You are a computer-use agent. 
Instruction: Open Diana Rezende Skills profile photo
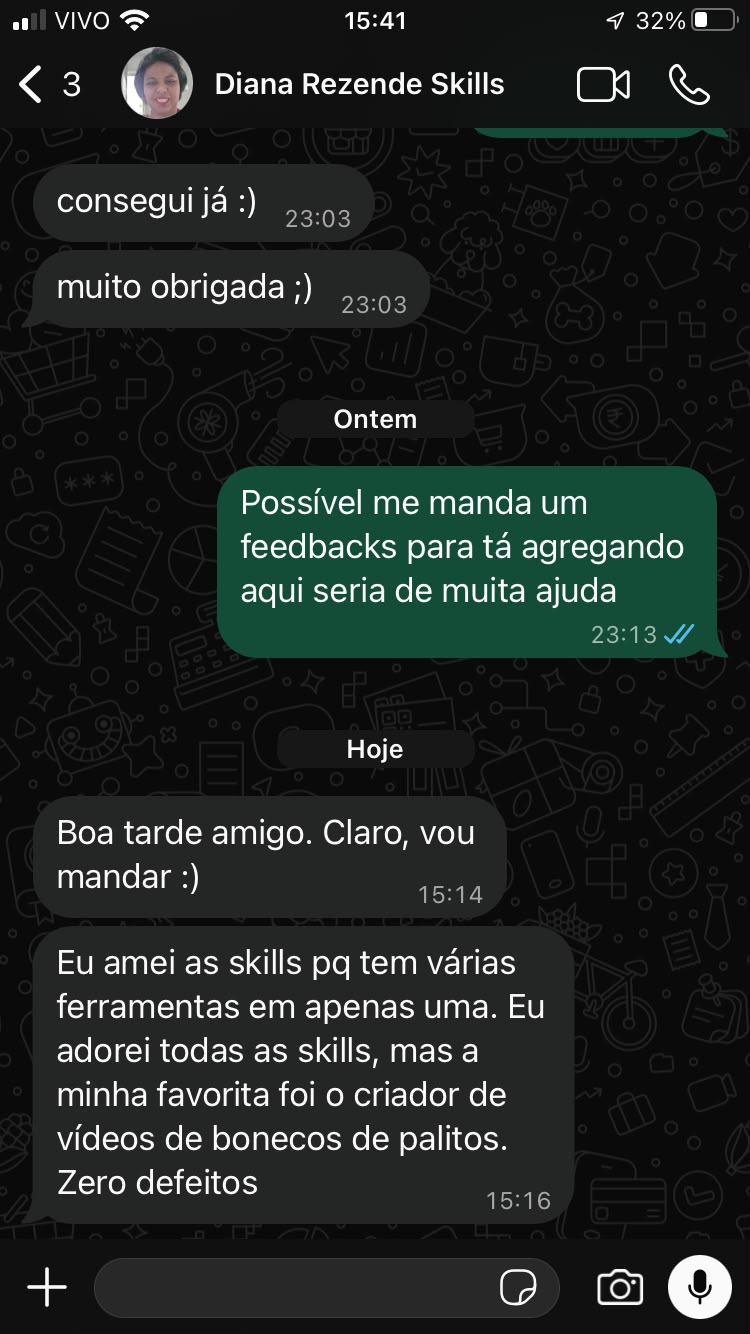[157, 84]
